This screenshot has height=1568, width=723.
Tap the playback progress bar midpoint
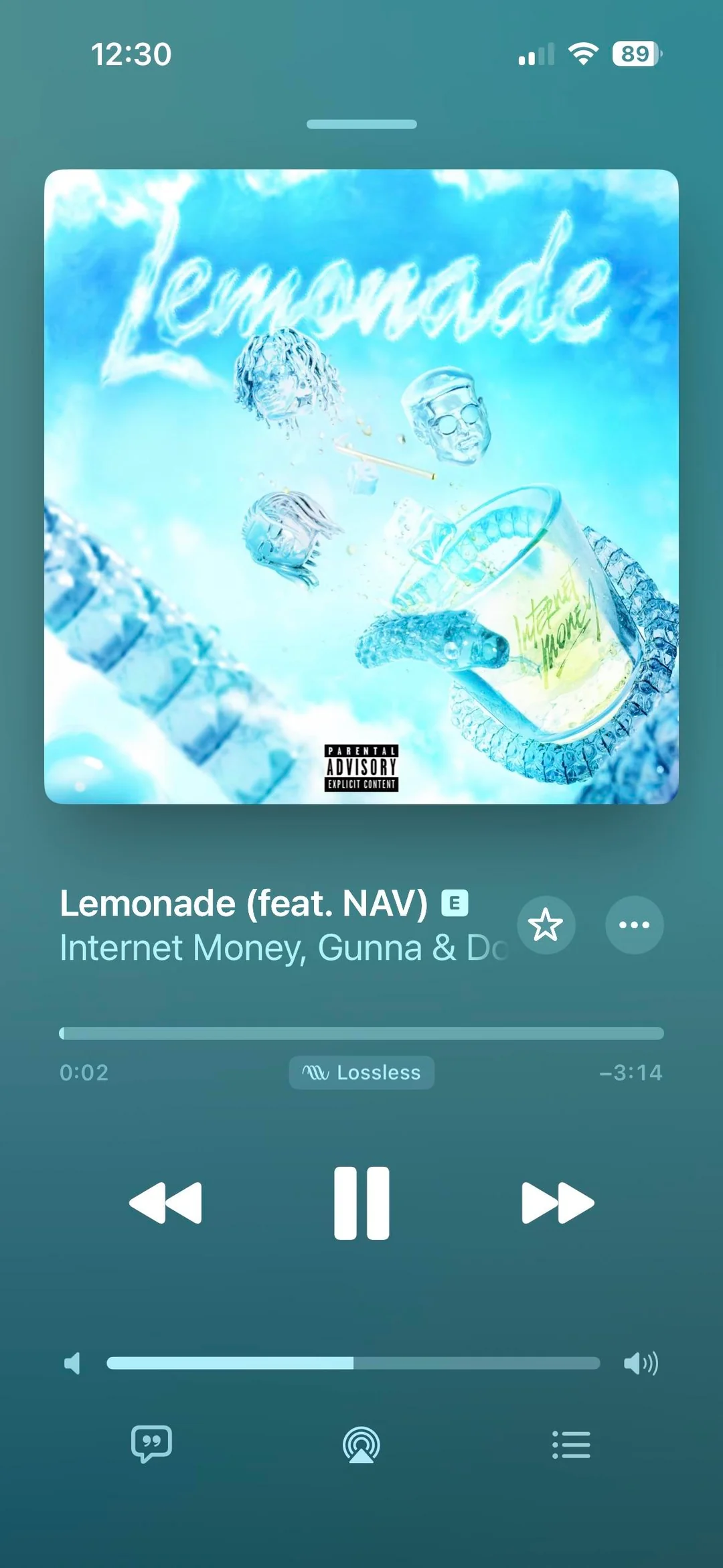pos(361,1033)
